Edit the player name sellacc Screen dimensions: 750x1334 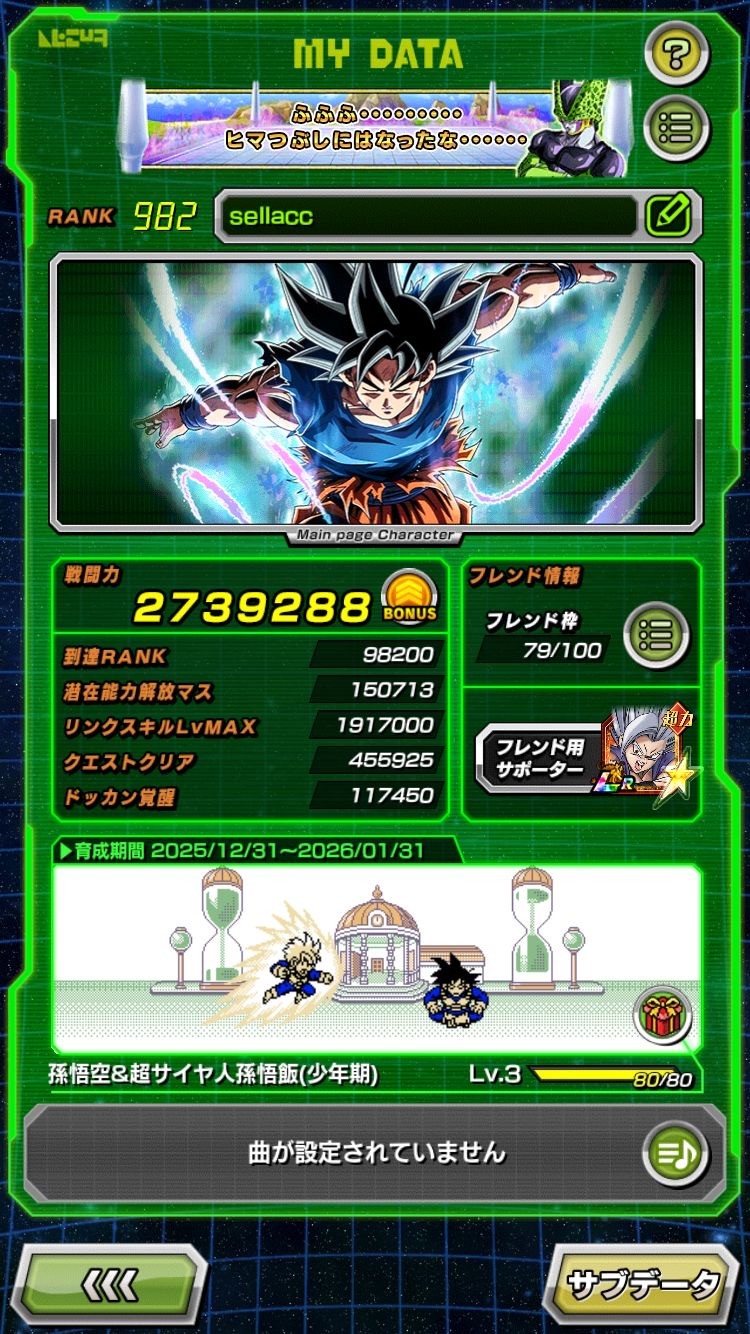[x=669, y=215]
